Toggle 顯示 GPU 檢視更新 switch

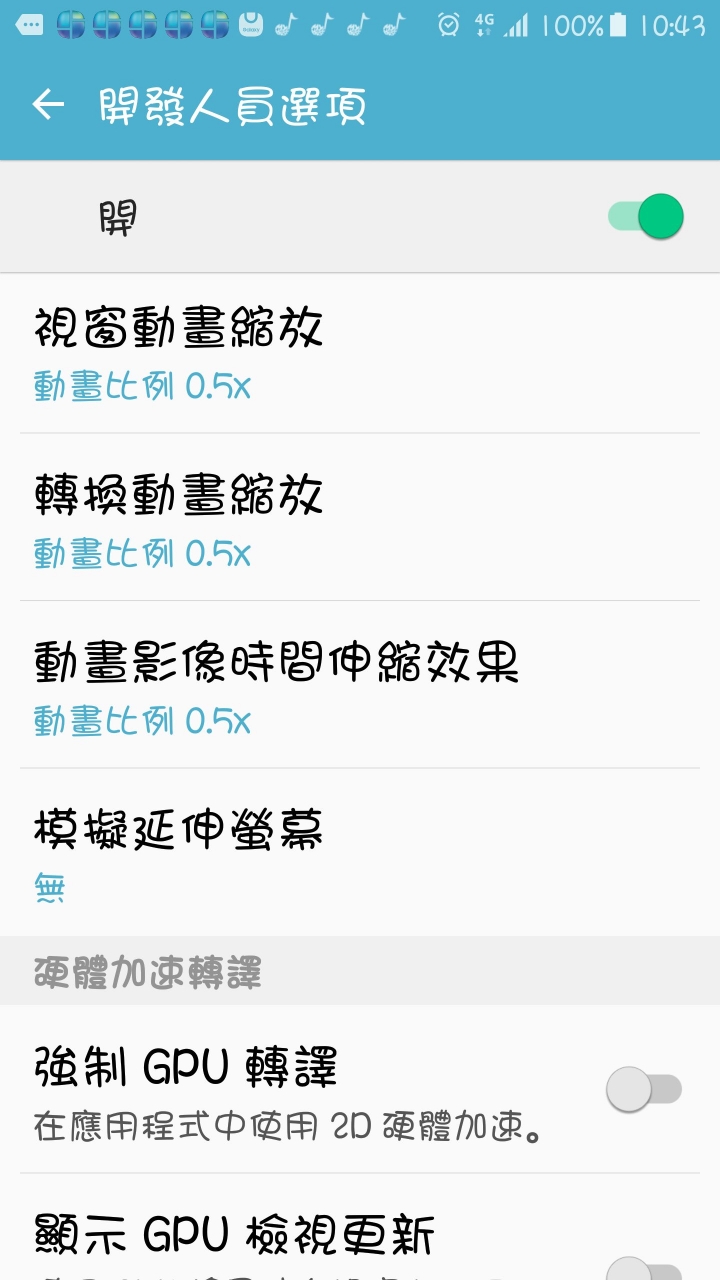tap(645, 1266)
